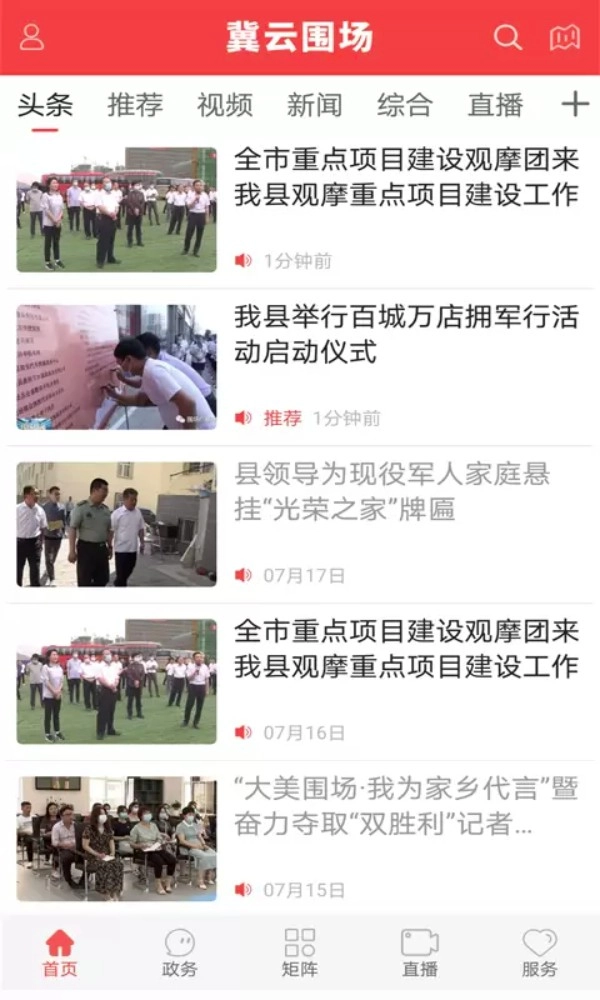The width and height of the screenshot is (600, 1000).
Task: Open the search magnifier
Action: [508, 37]
